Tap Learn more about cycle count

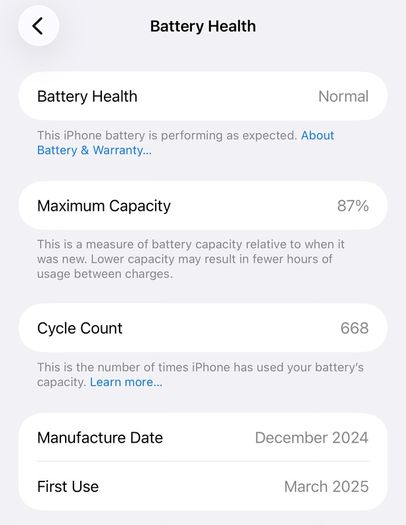pyautogui.click(x=126, y=382)
